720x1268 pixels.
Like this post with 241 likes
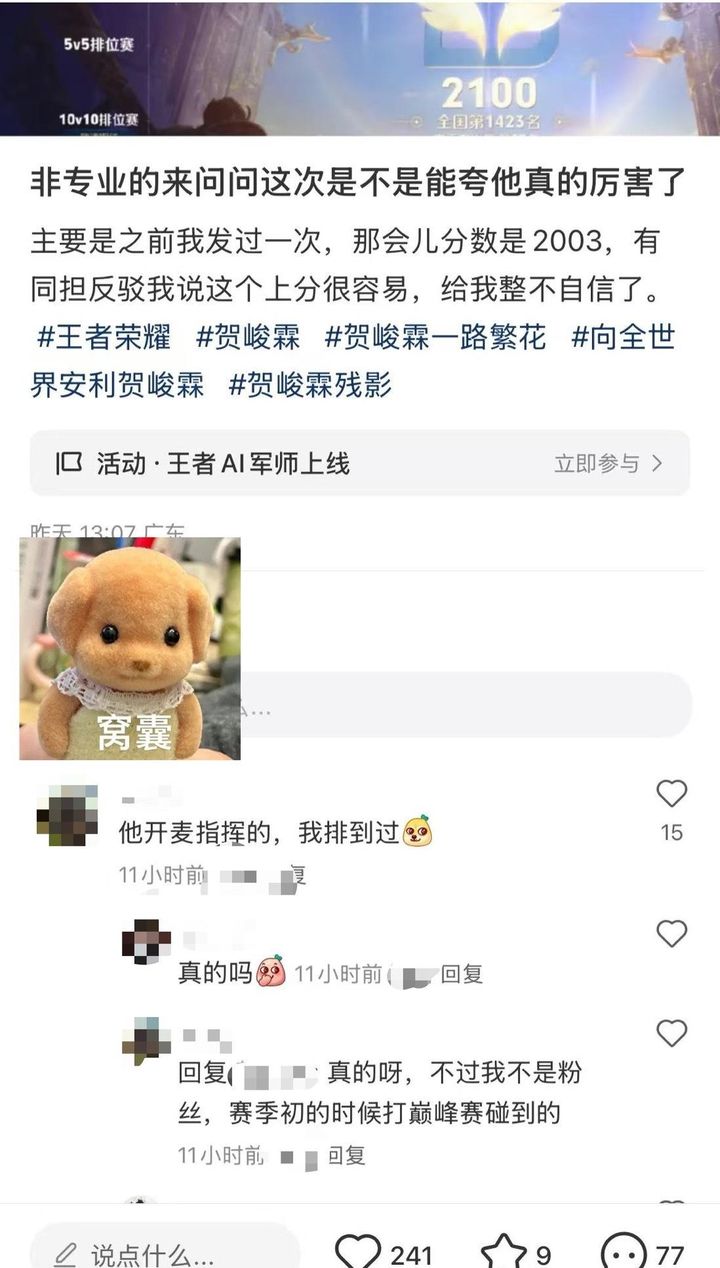pyautogui.click(x=358, y=1253)
